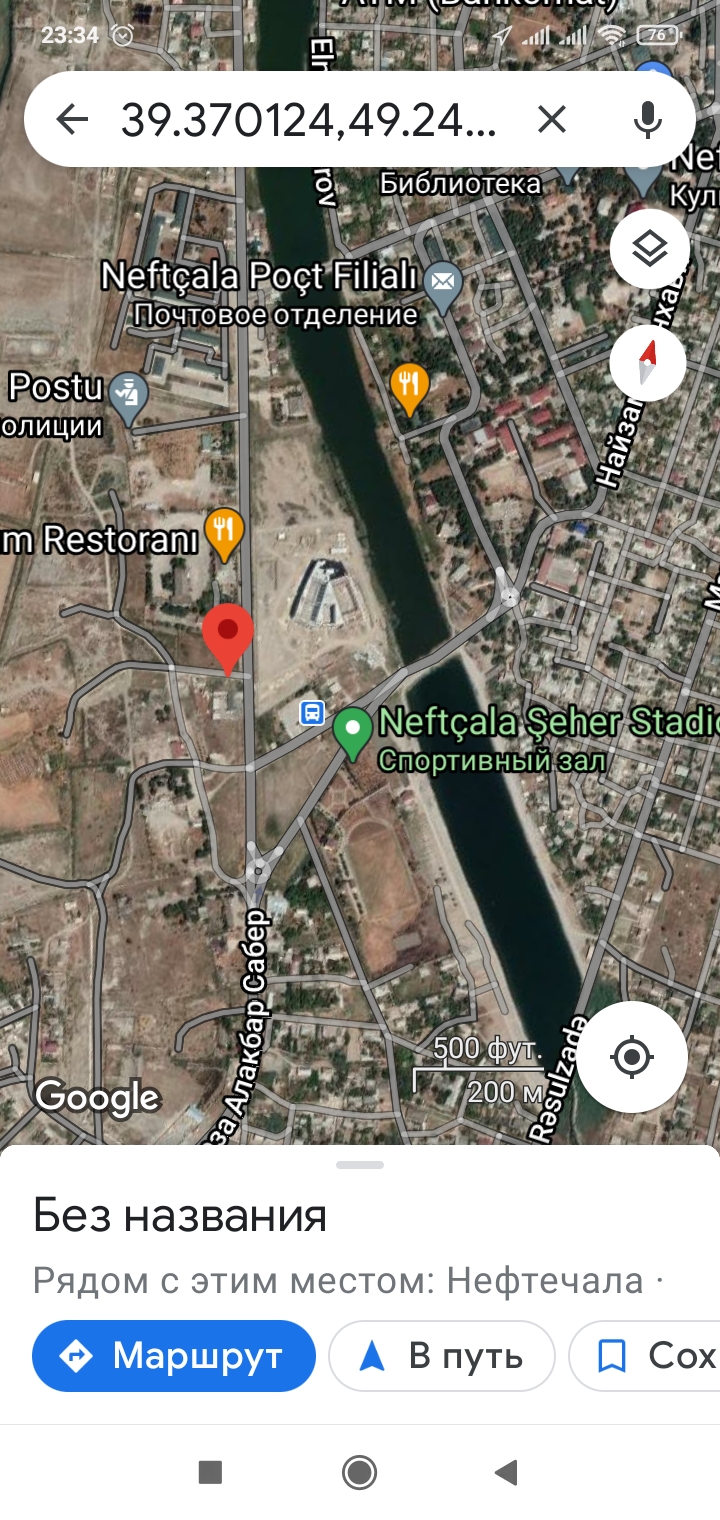This screenshot has width=720, height=1520.
Task: Tap the system back triangle button
Action: (506, 1472)
